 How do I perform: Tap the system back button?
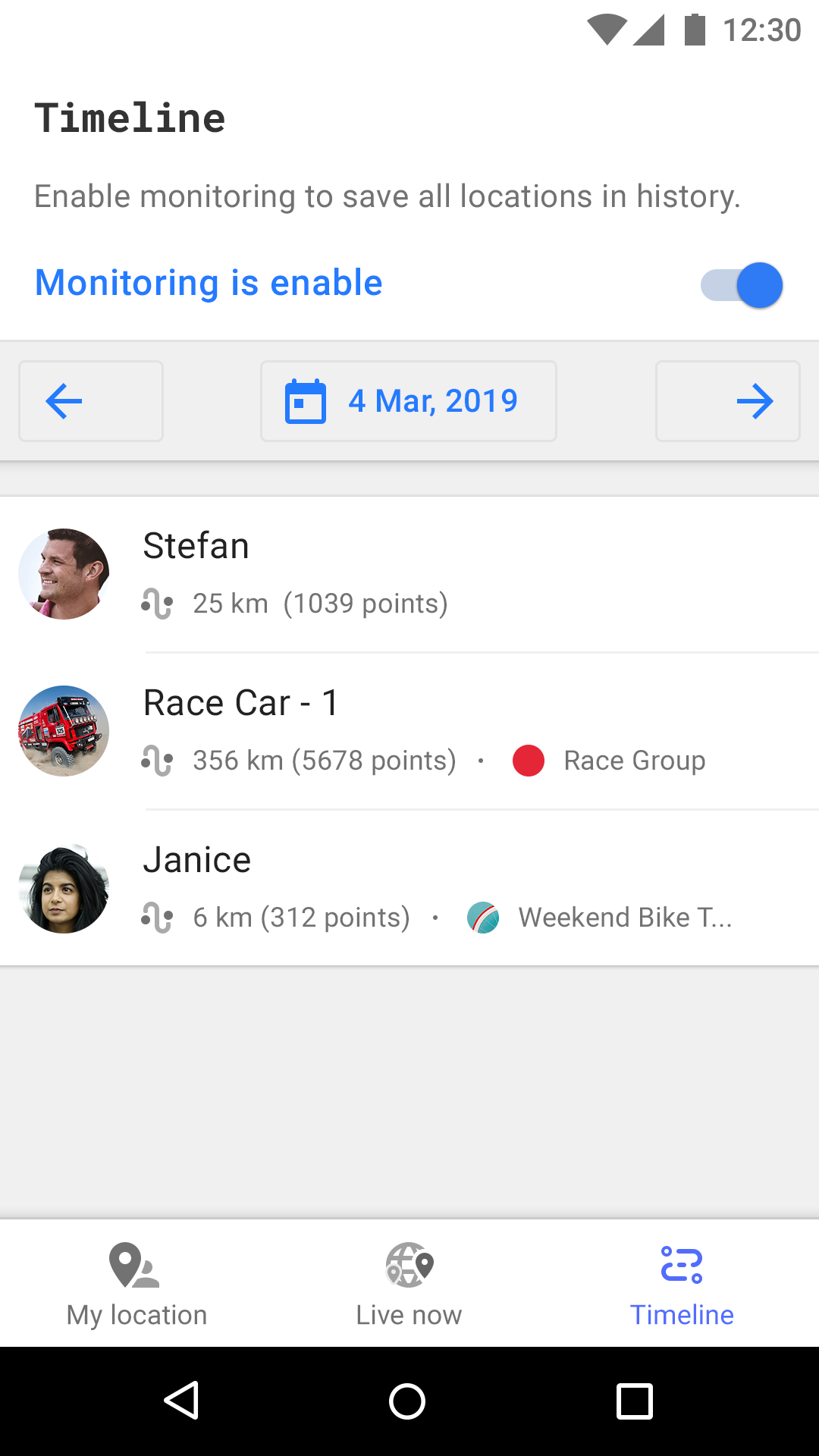pyautogui.click(x=182, y=1401)
